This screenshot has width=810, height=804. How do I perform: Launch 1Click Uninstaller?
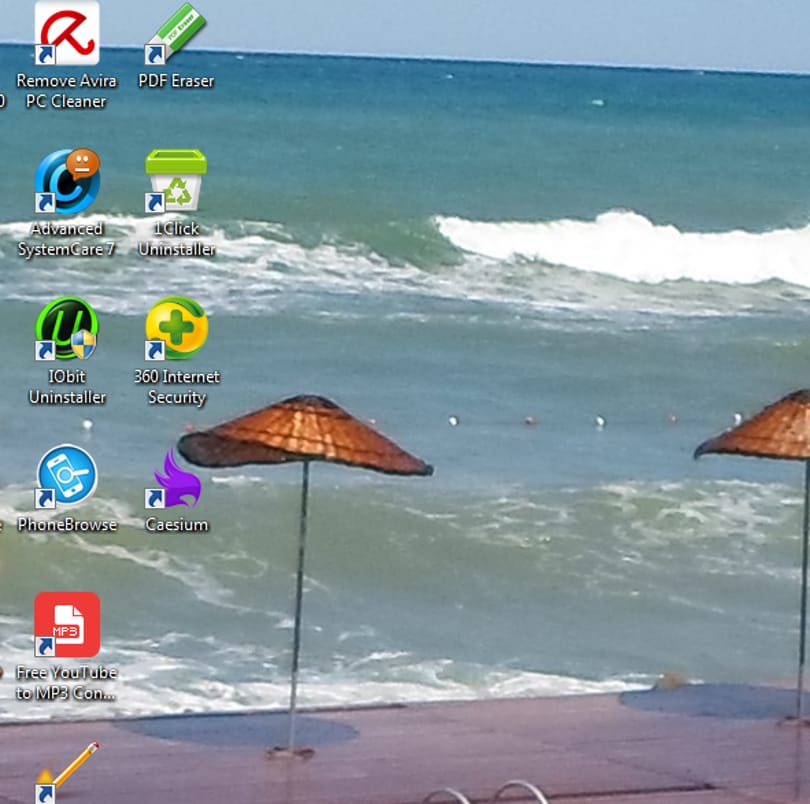pos(176,181)
